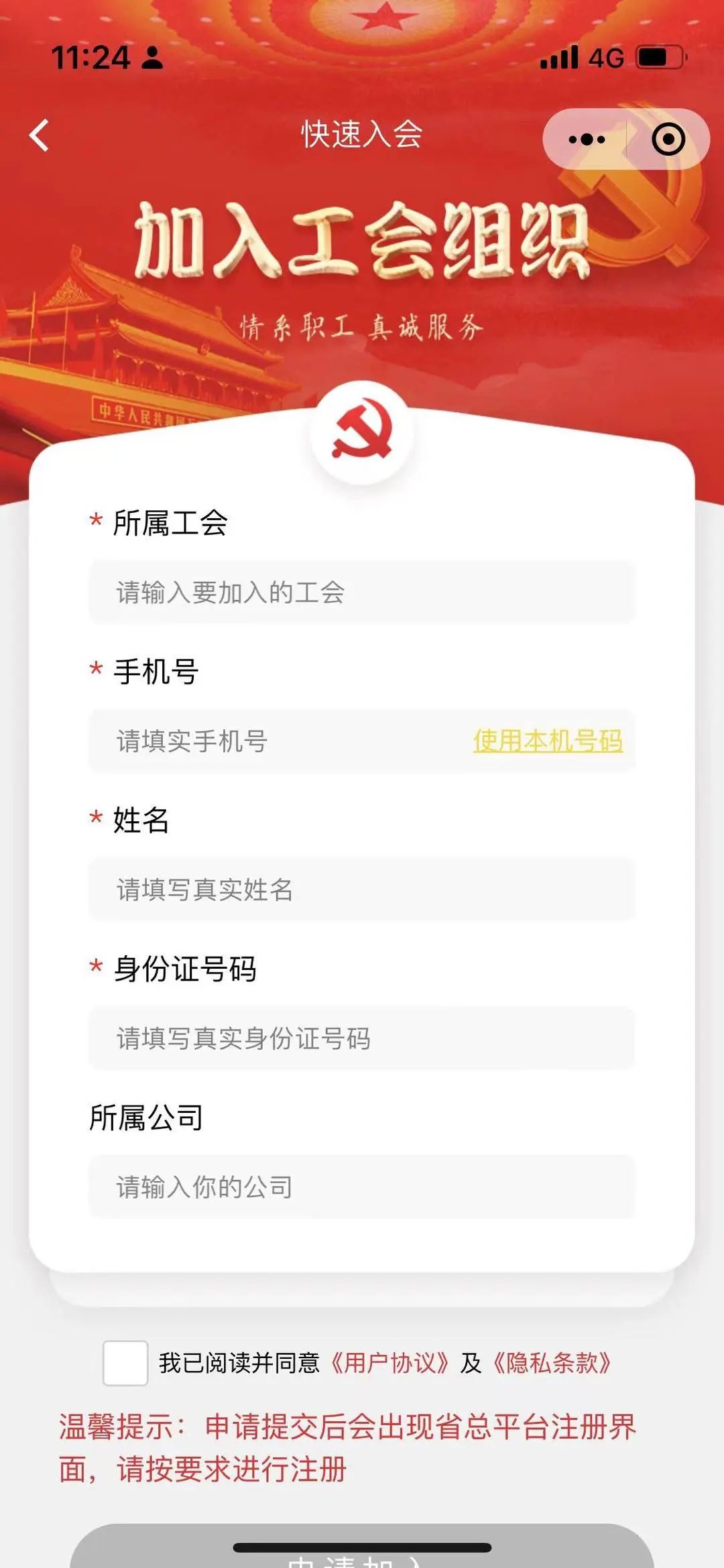Select the 姓名 real name field
Image resolution: width=724 pixels, height=1568 pixels.
[x=362, y=890]
